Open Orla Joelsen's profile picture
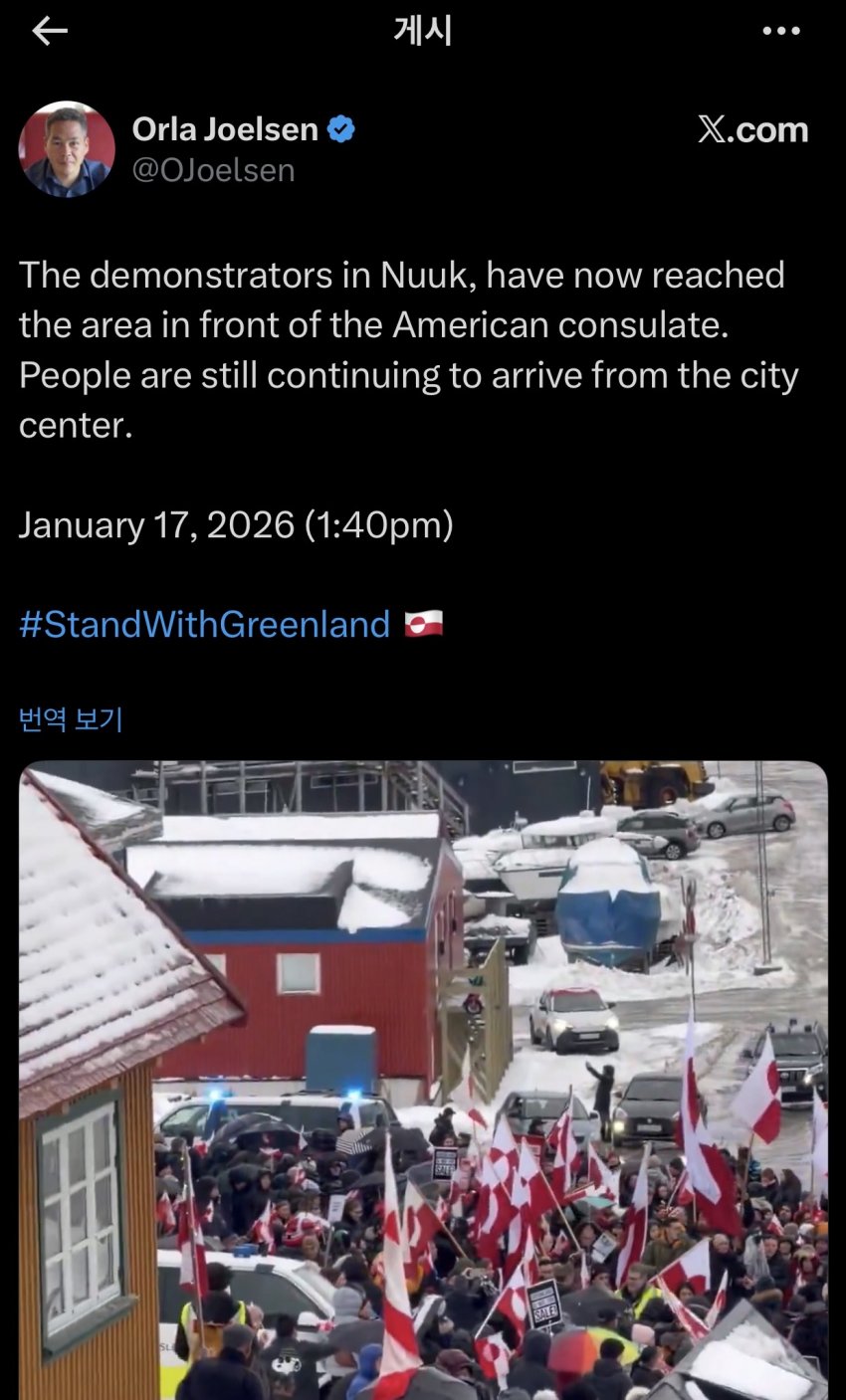The width and height of the screenshot is (846, 1400). coord(67,149)
